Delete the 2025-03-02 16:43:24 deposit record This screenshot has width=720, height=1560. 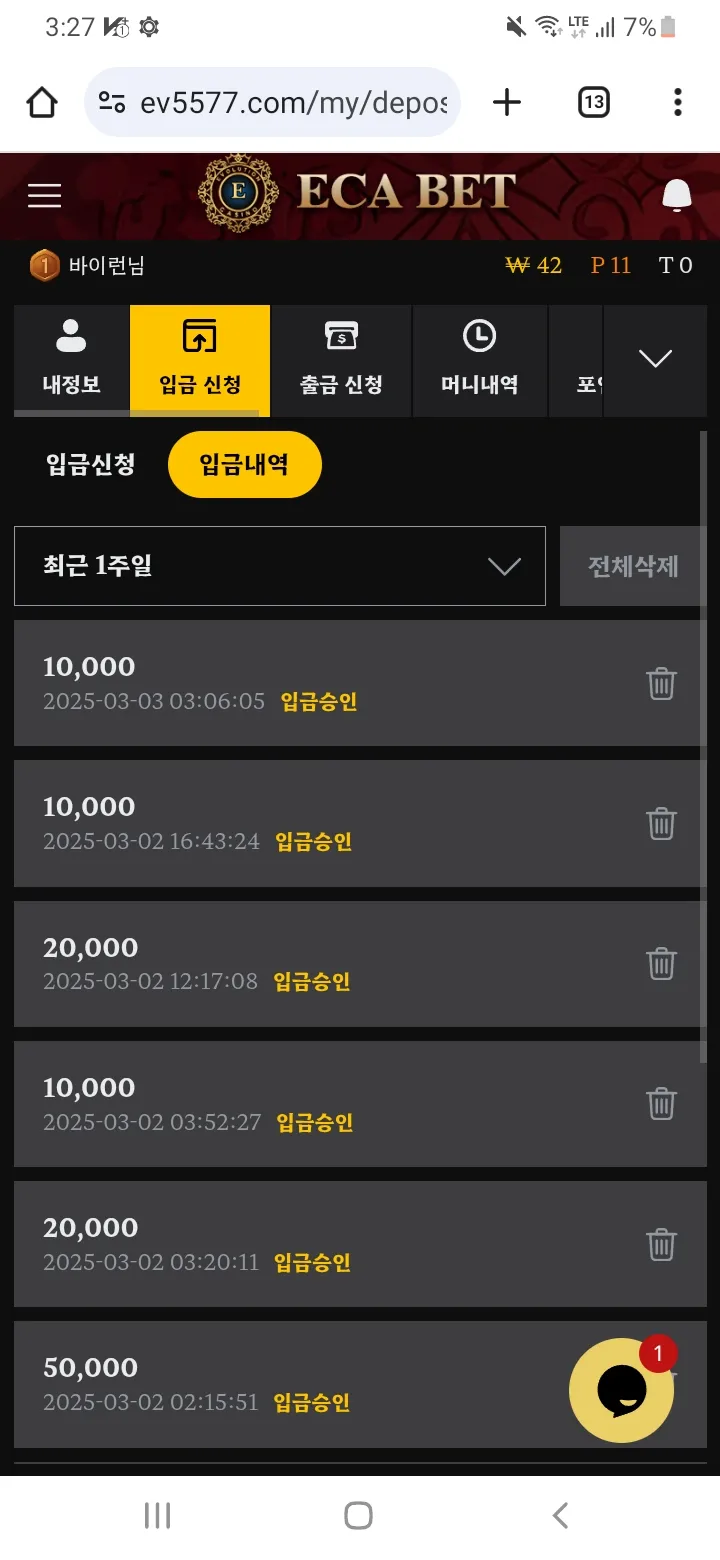(661, 824)
